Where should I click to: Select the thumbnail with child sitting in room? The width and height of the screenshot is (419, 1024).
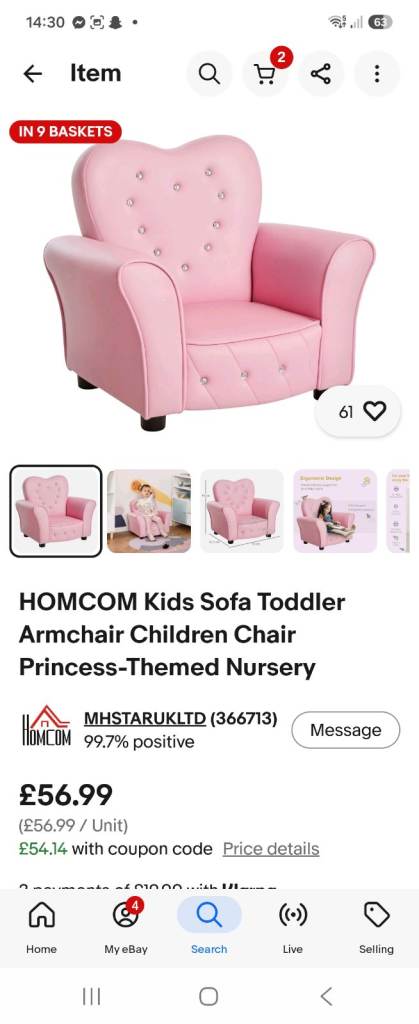(x=149, y=511)
